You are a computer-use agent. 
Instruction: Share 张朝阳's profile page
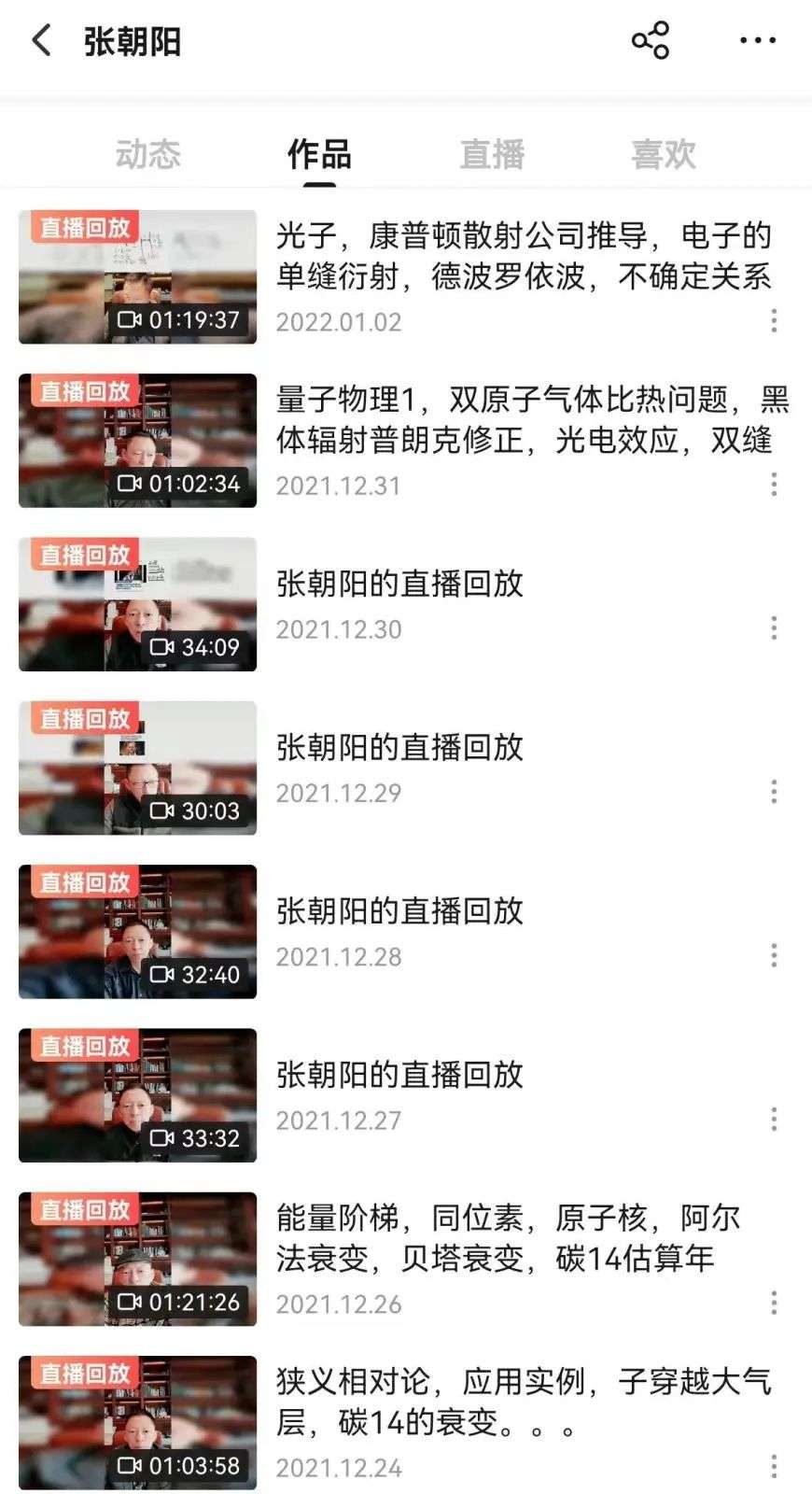(651, 40)
